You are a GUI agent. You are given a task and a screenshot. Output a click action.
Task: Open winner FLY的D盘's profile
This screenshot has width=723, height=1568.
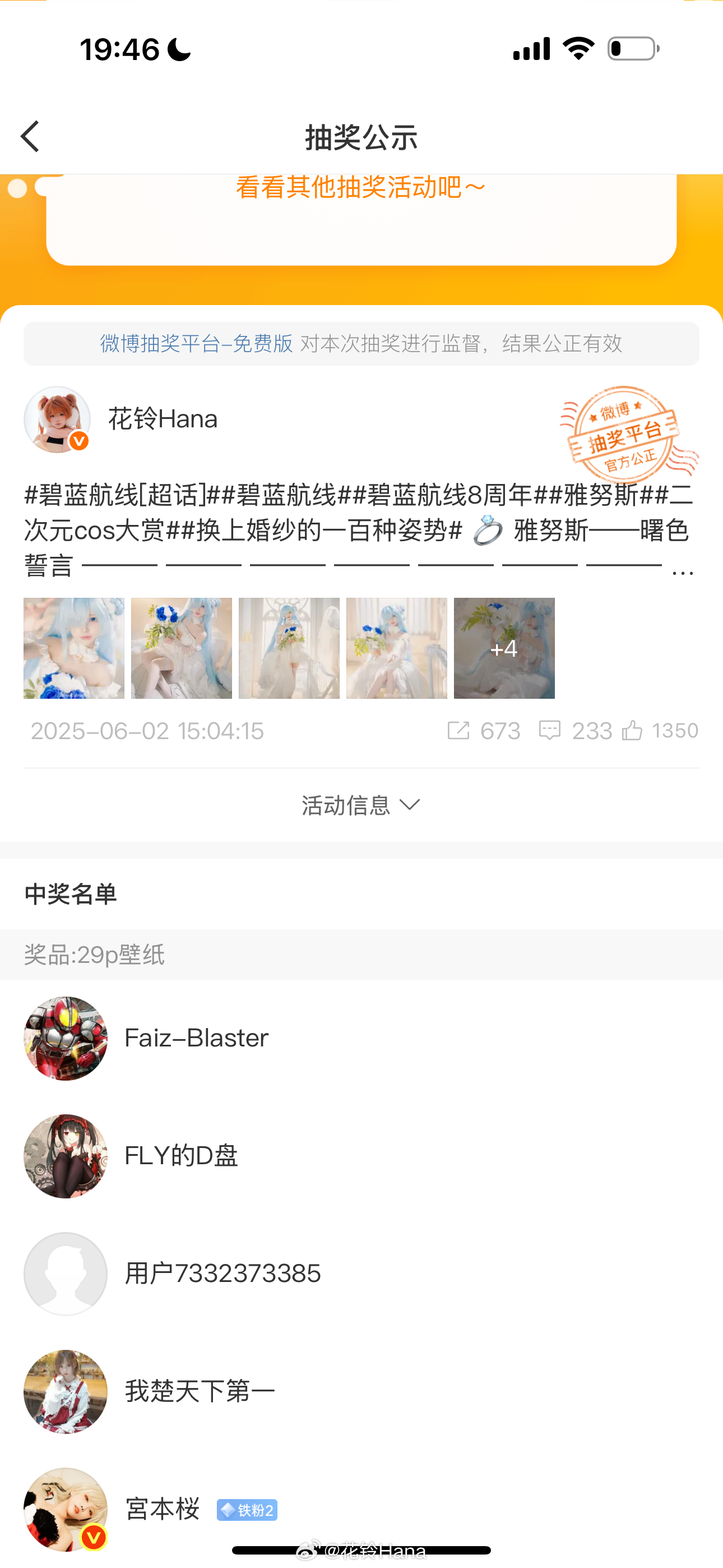click(180, 1155)
